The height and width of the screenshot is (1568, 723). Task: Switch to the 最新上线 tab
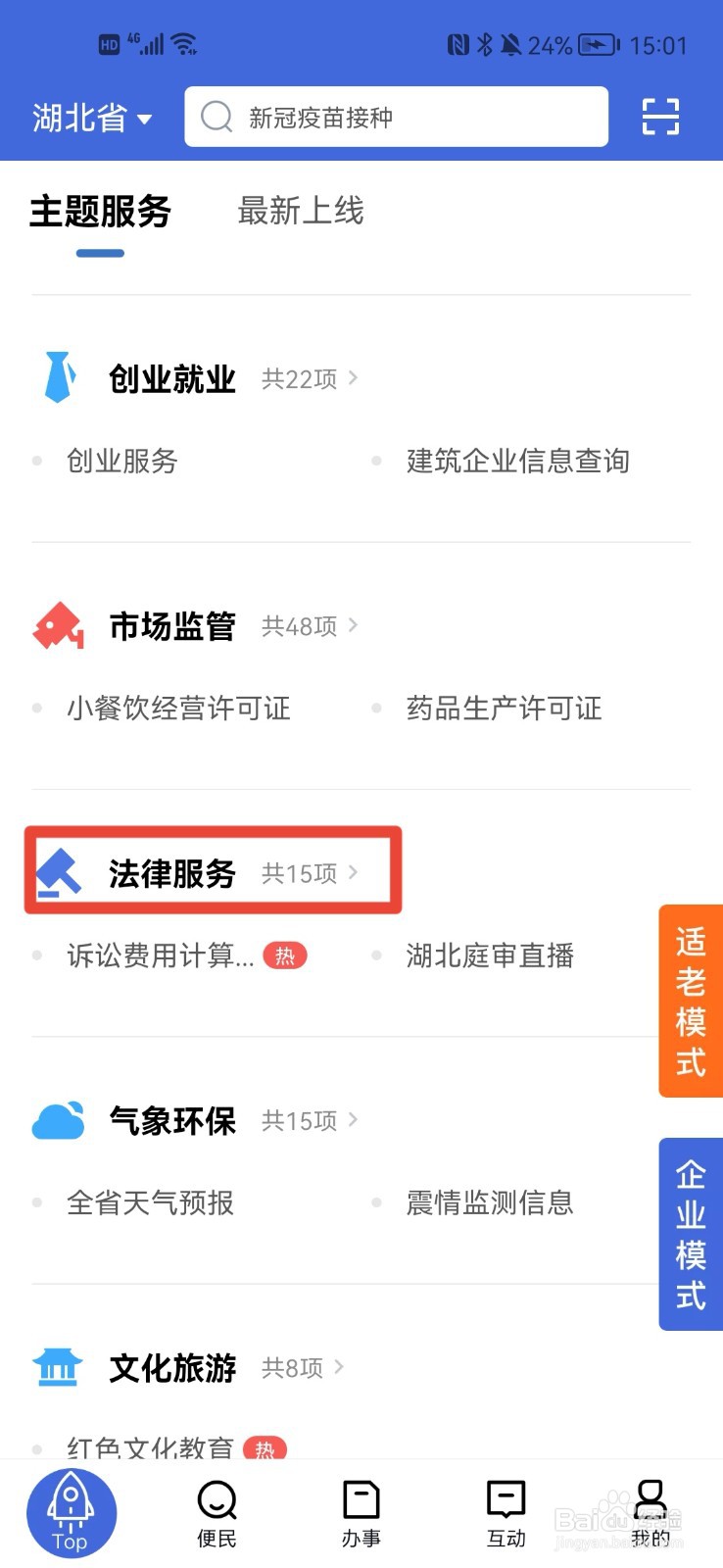point(299,212)
